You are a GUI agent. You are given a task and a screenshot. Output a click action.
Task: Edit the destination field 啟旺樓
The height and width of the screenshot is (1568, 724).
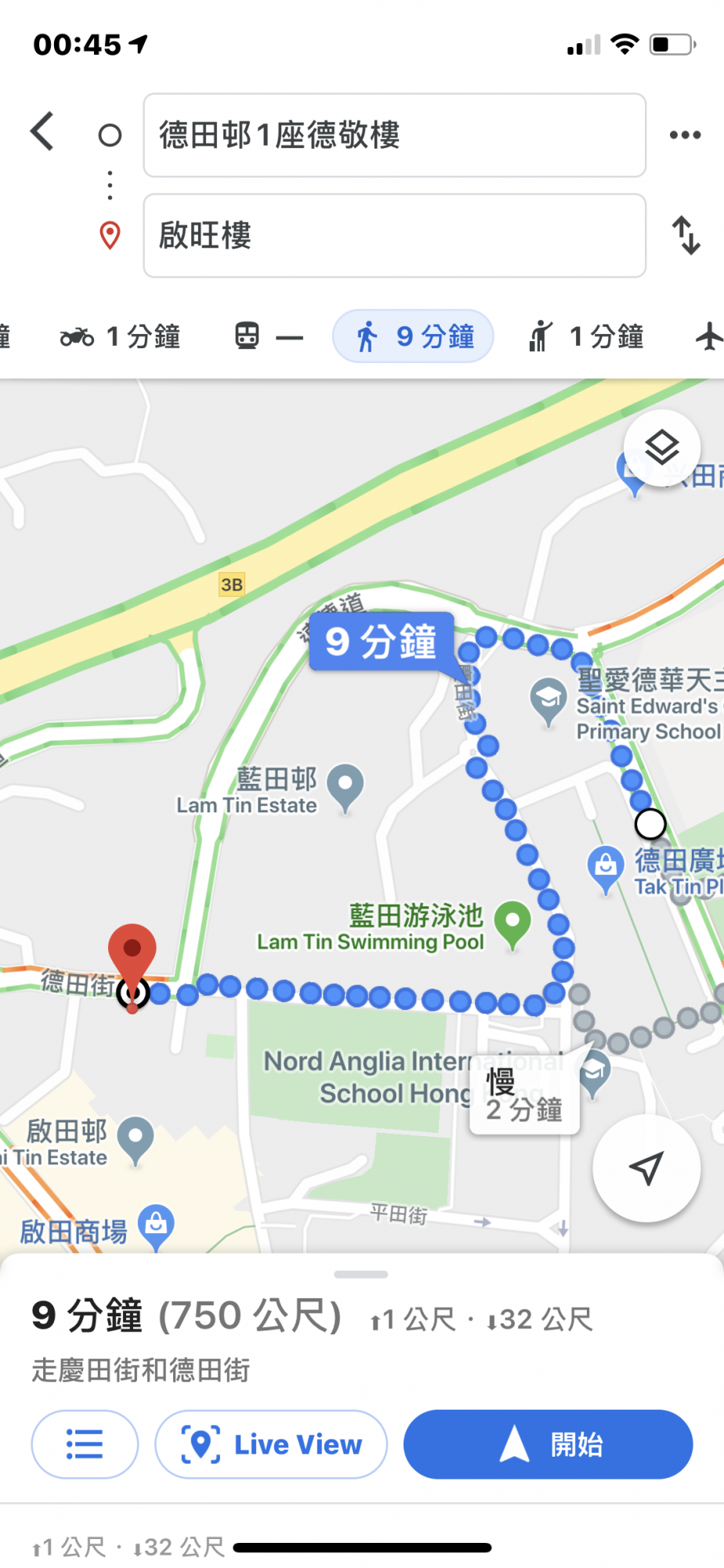coord(394,235)
